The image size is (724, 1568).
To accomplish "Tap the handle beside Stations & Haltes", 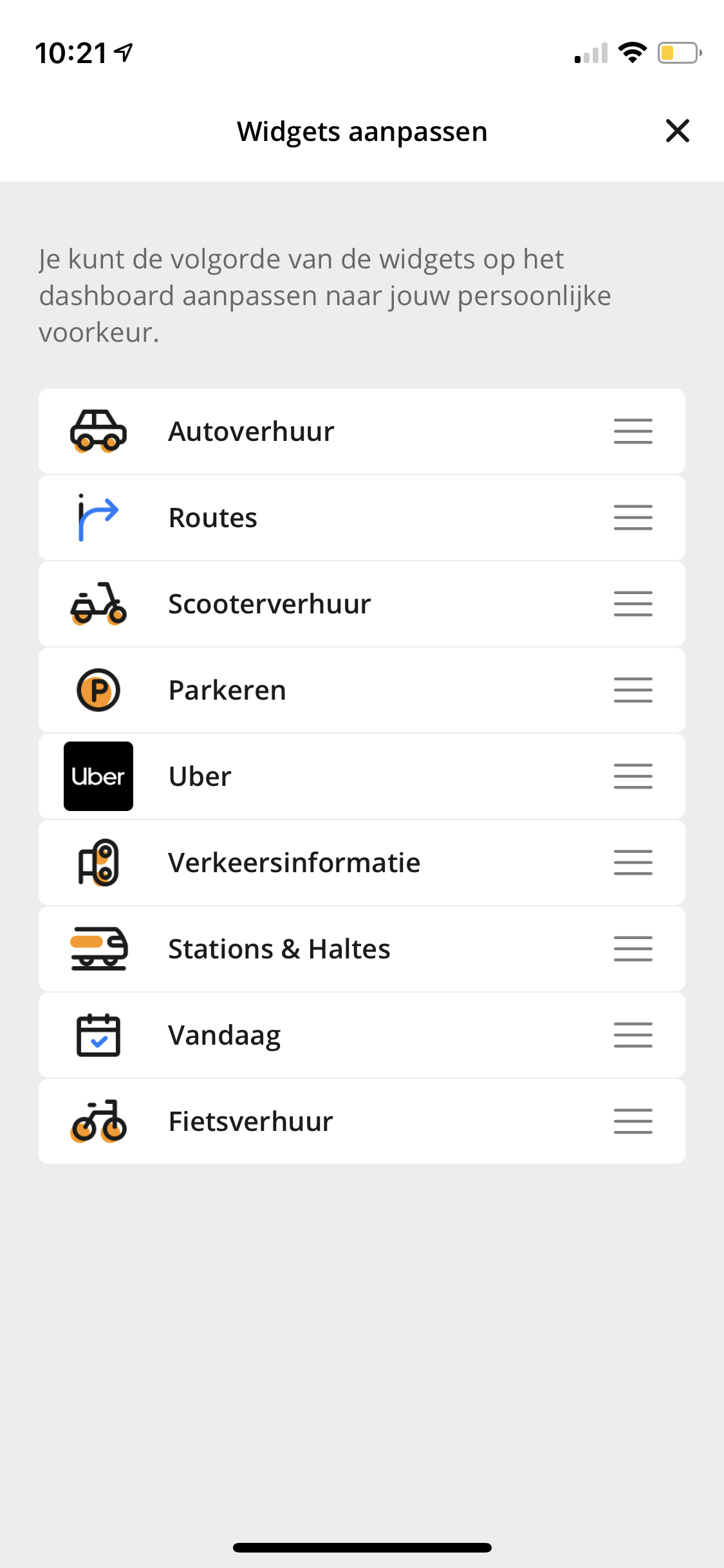I will [x=633, y=949].
